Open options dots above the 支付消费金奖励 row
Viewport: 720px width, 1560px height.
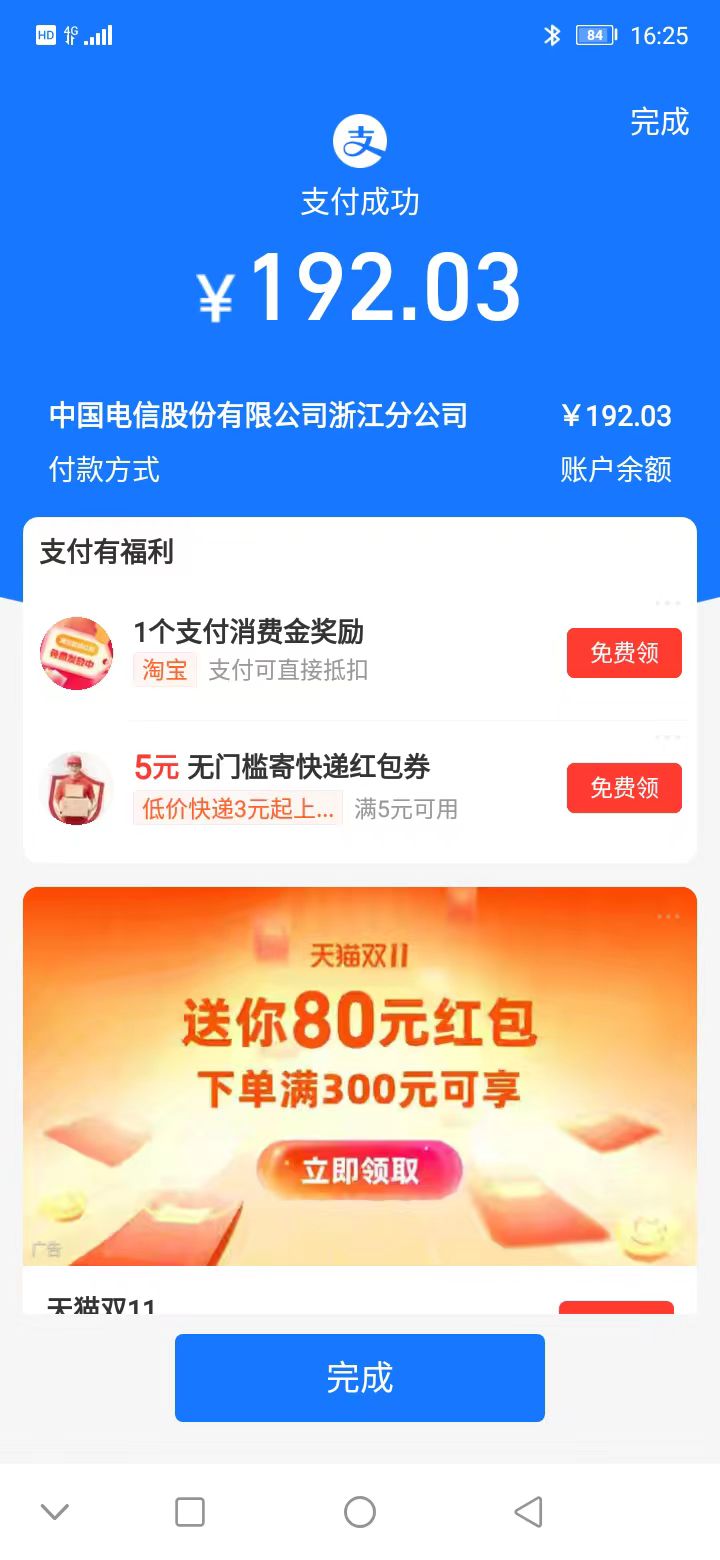click(668, 603)
